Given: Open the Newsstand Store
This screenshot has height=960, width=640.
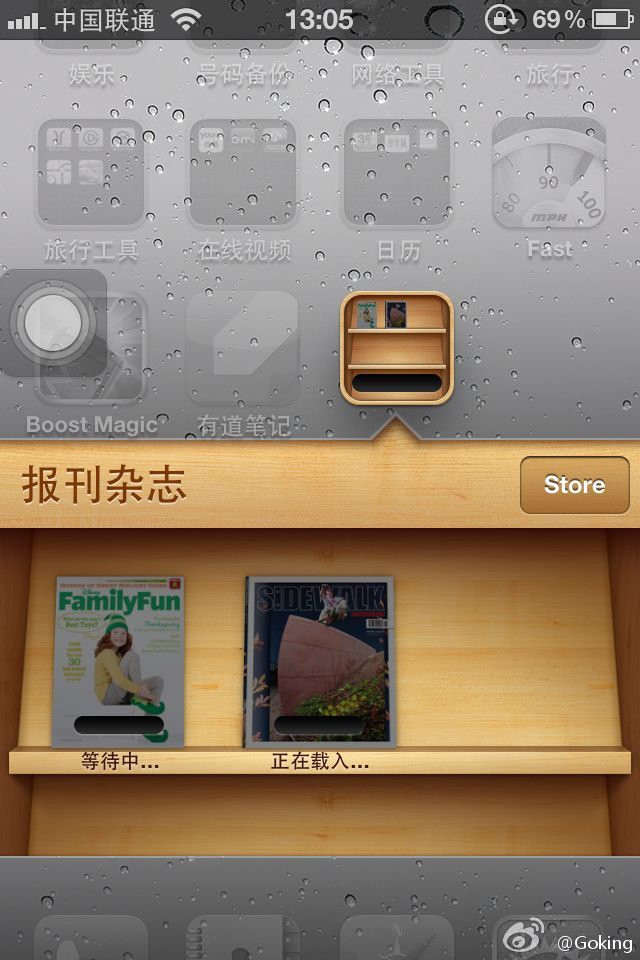Looking at the screenshot, I should pyautogui.click(x=575, y=486).
